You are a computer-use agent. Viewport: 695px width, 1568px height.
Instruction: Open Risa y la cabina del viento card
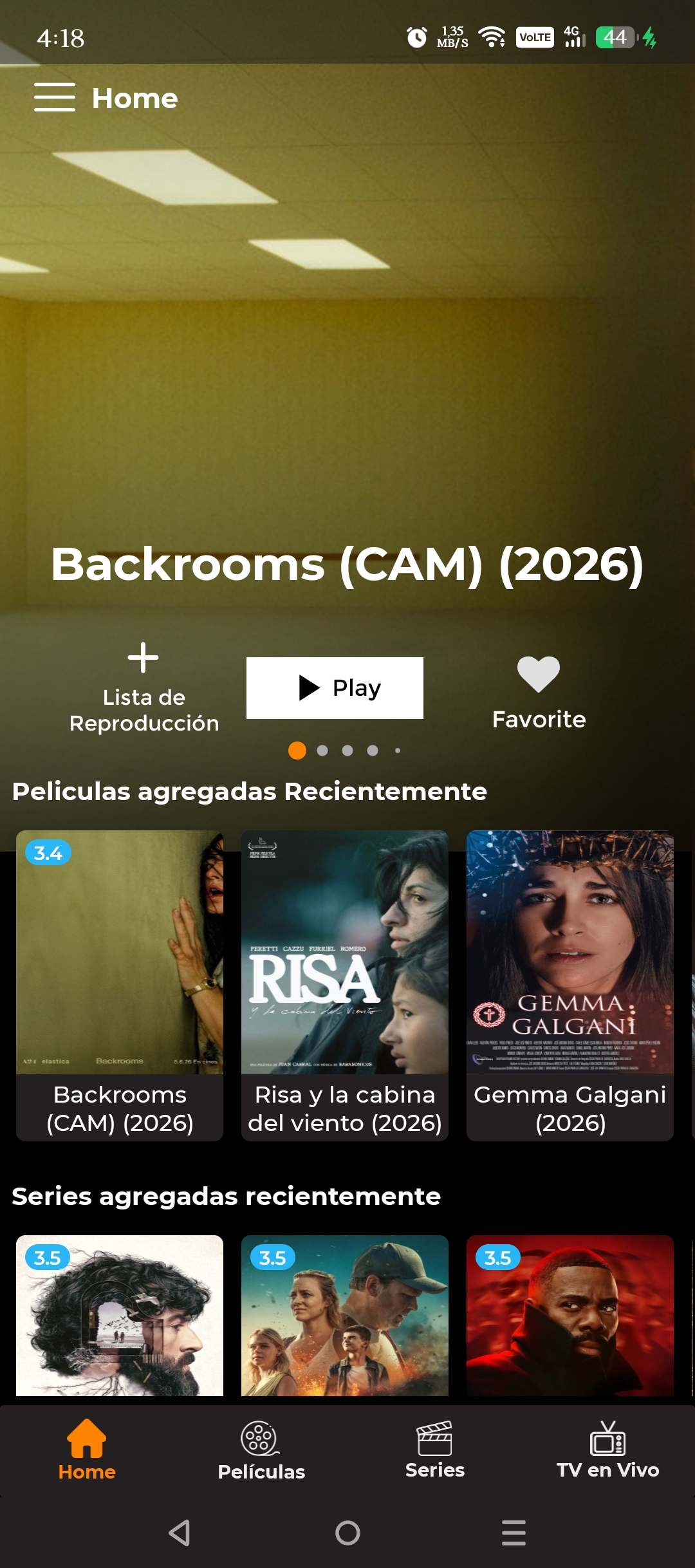click(x=345, y=985)
